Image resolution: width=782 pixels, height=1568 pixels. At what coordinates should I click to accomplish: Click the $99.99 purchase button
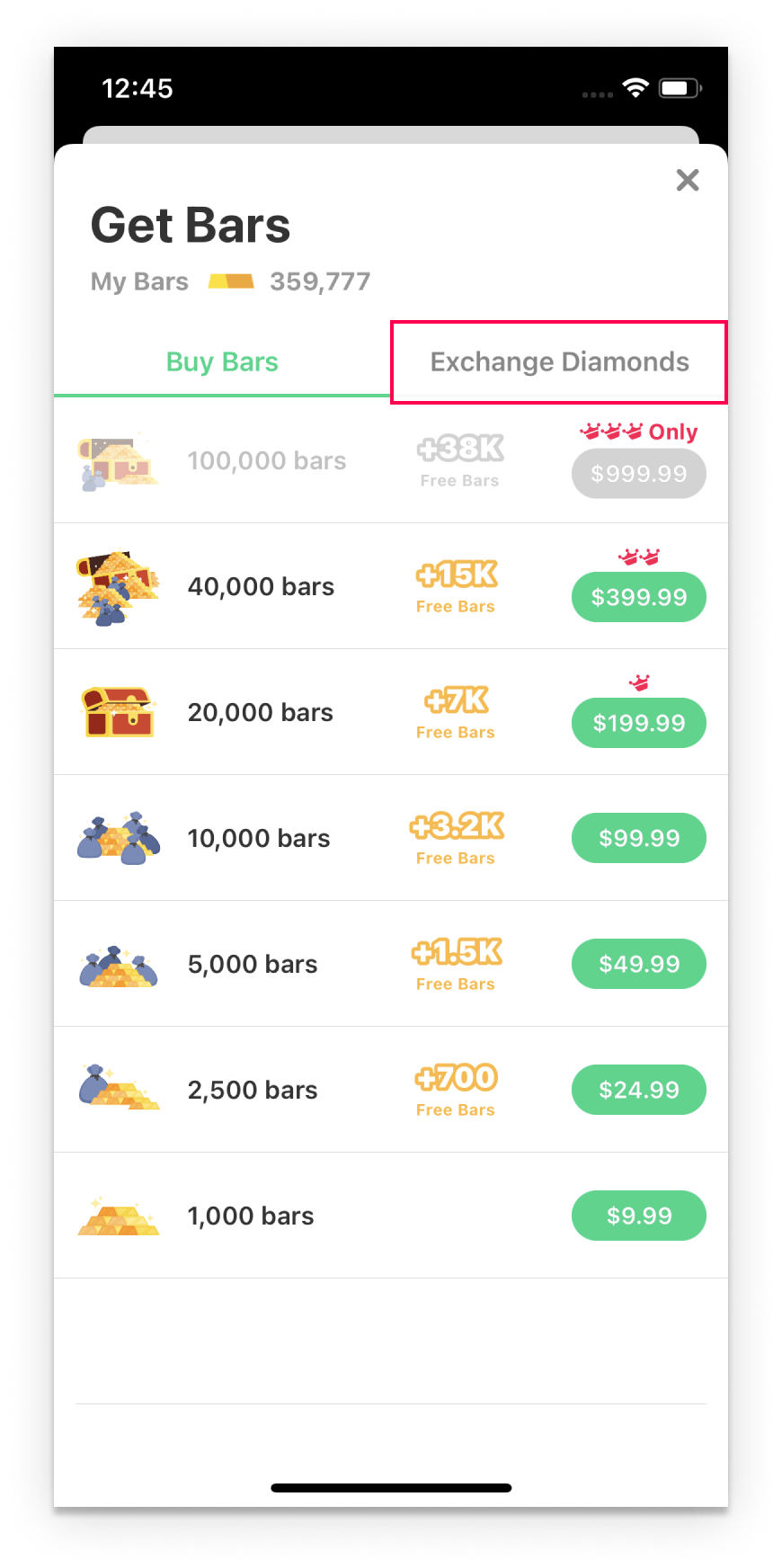click(638, 837)
